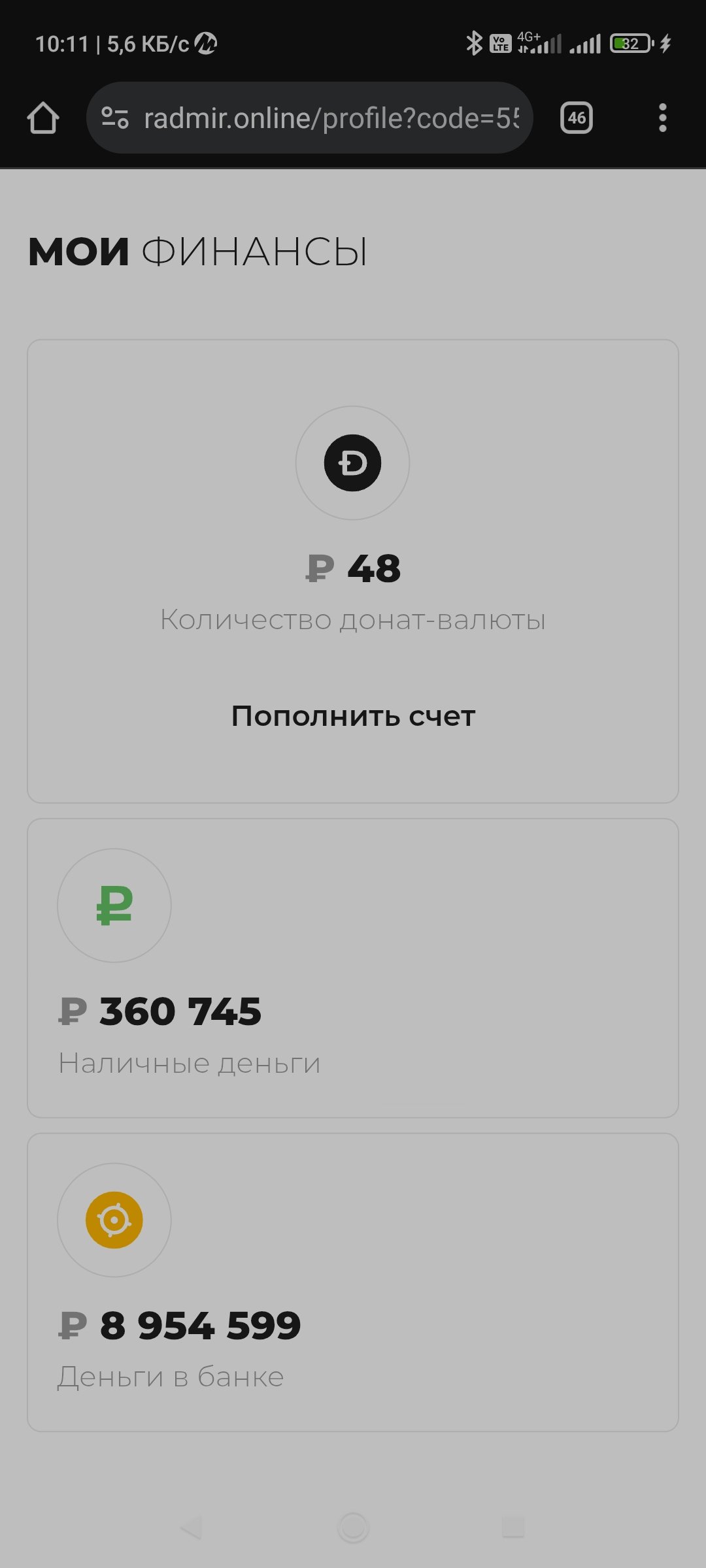Go to the browser home page
Screen dimensions: 706x1568
[43, 118]
